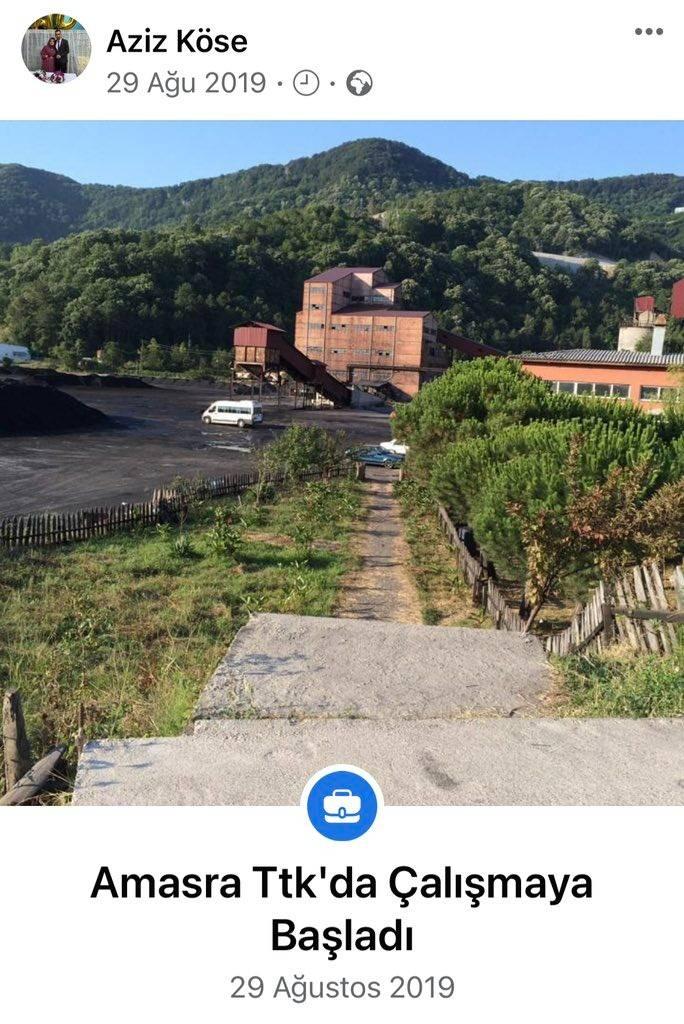This screenshot has height=1024, width=684.
Task: Open the 29 Ağu 2019 post timestamp
Action: 186,83
